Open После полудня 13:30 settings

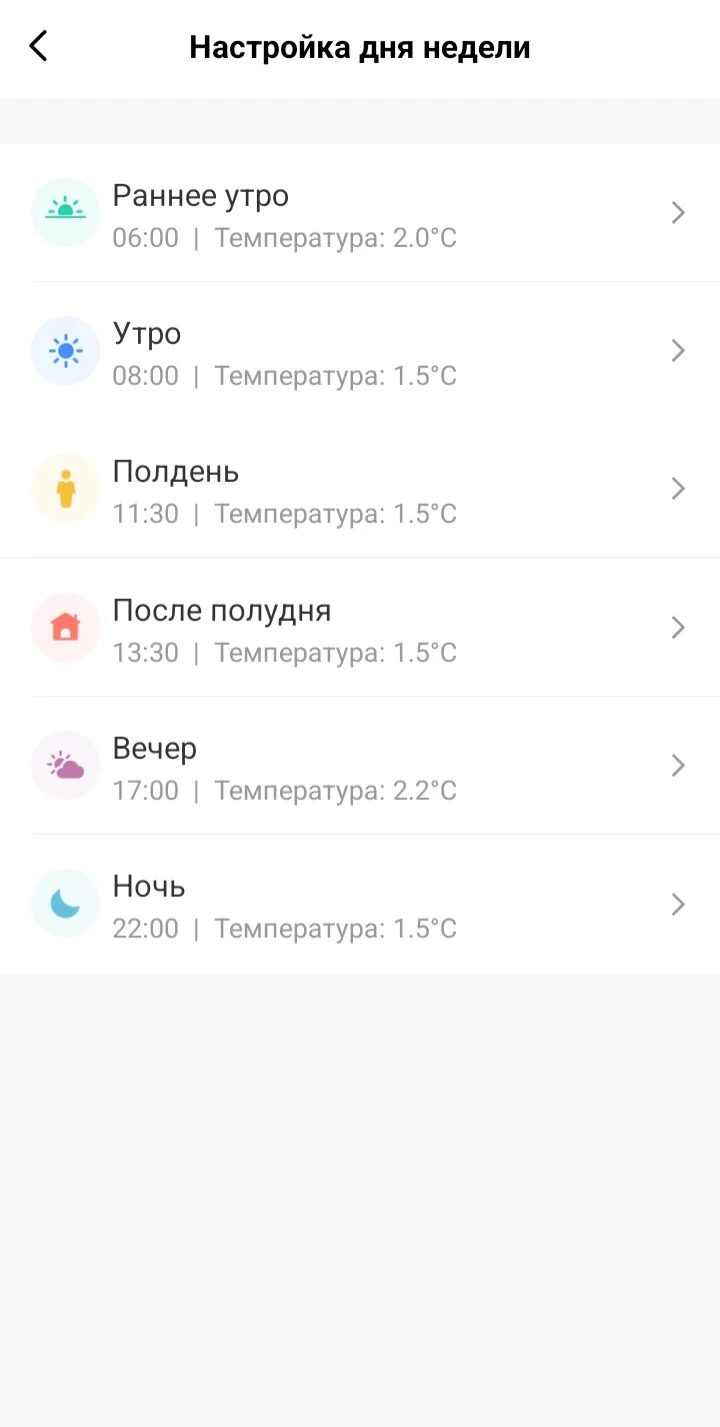click(360, 628)
